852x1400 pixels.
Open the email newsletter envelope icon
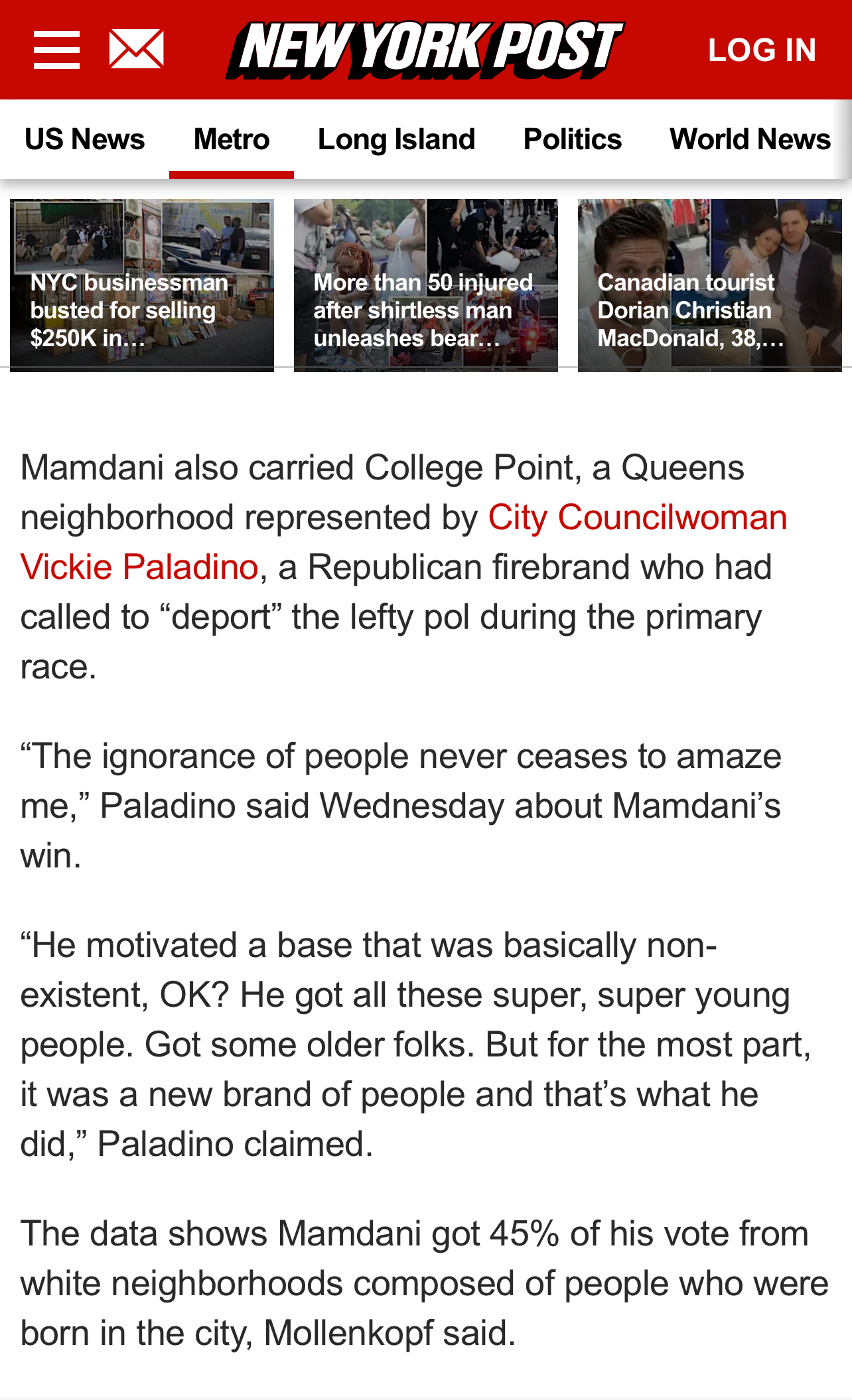[137, 49]
